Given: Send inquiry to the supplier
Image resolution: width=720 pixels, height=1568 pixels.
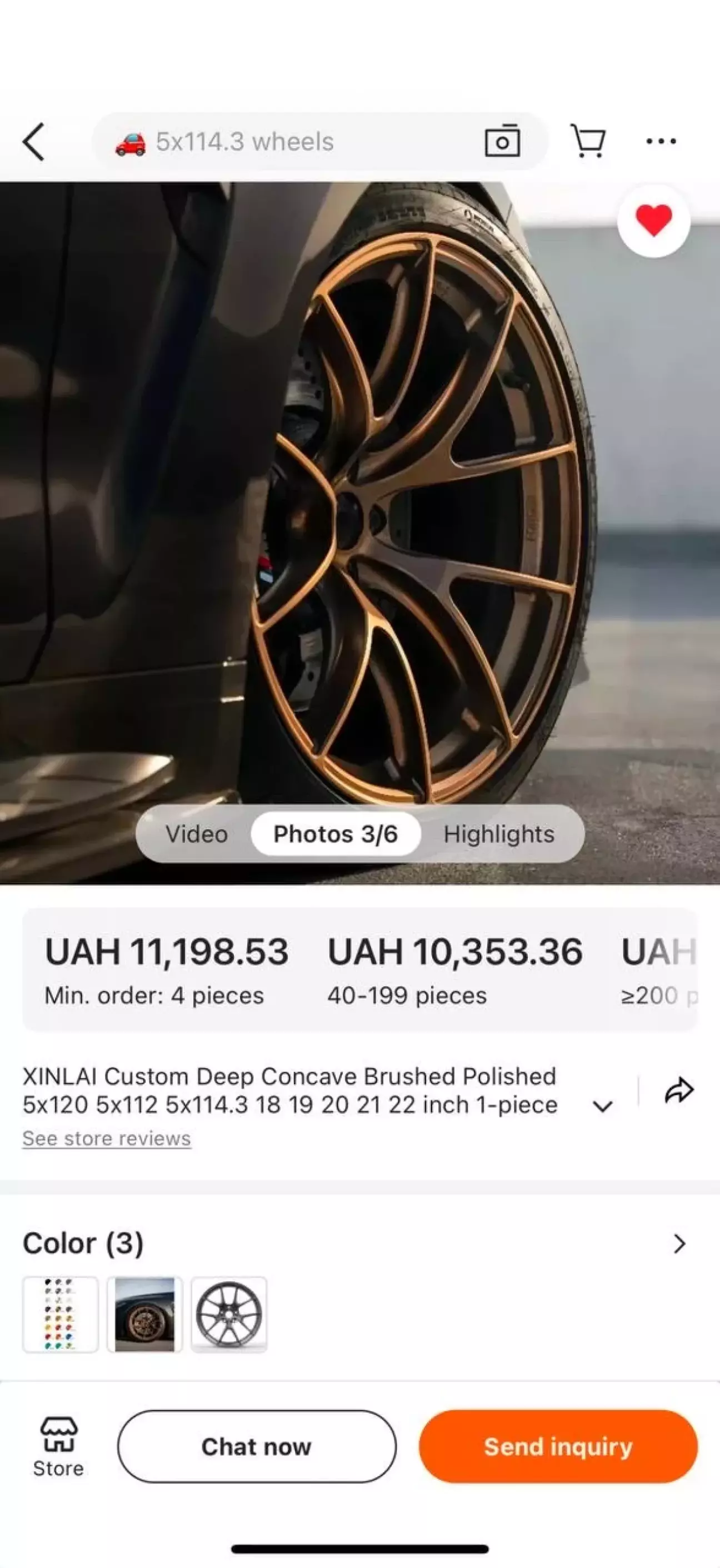Looking at the screenshot, I should click(x=558, y=1446).
